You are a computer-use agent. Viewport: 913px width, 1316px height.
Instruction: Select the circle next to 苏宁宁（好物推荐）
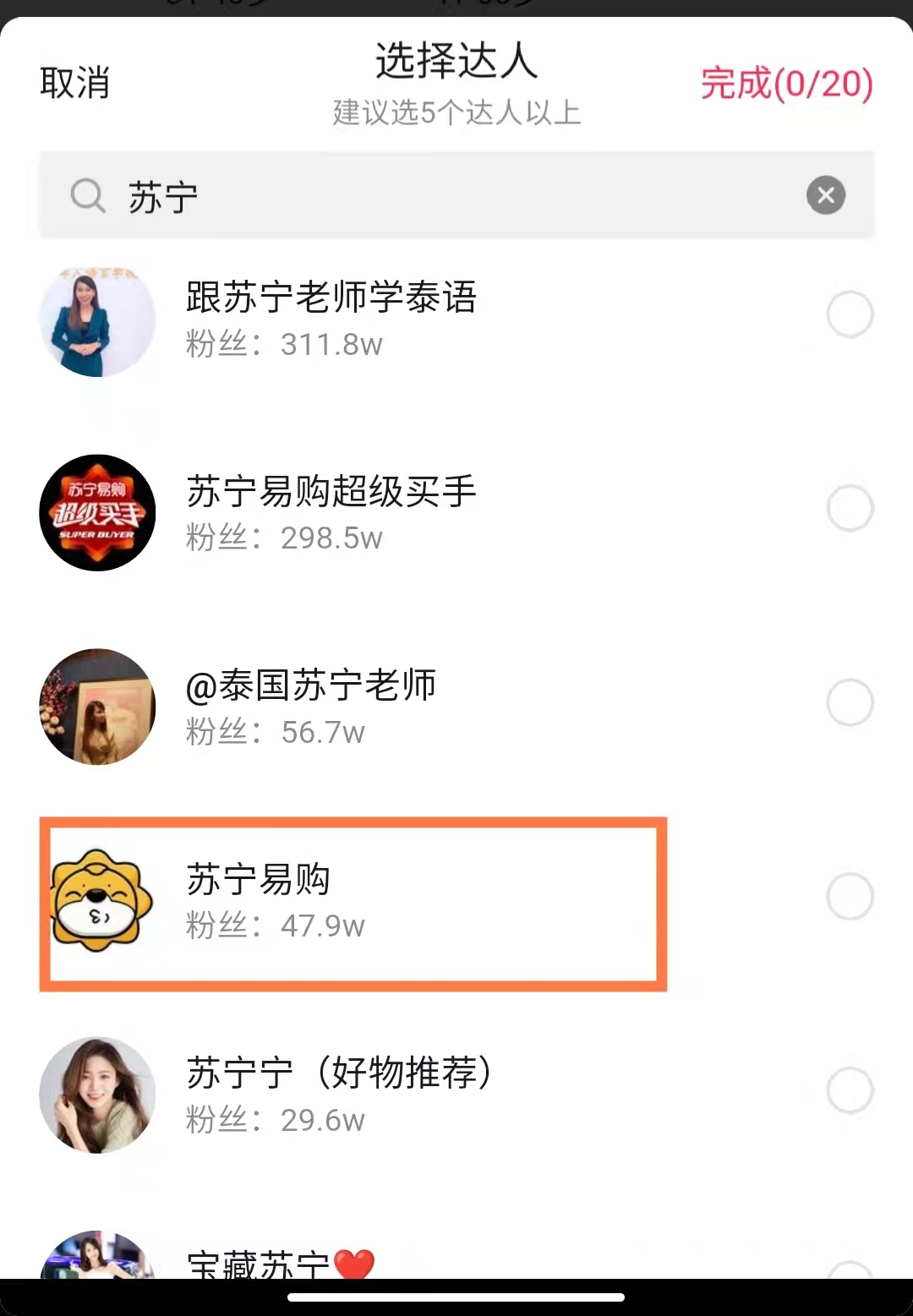[850, 1090]
